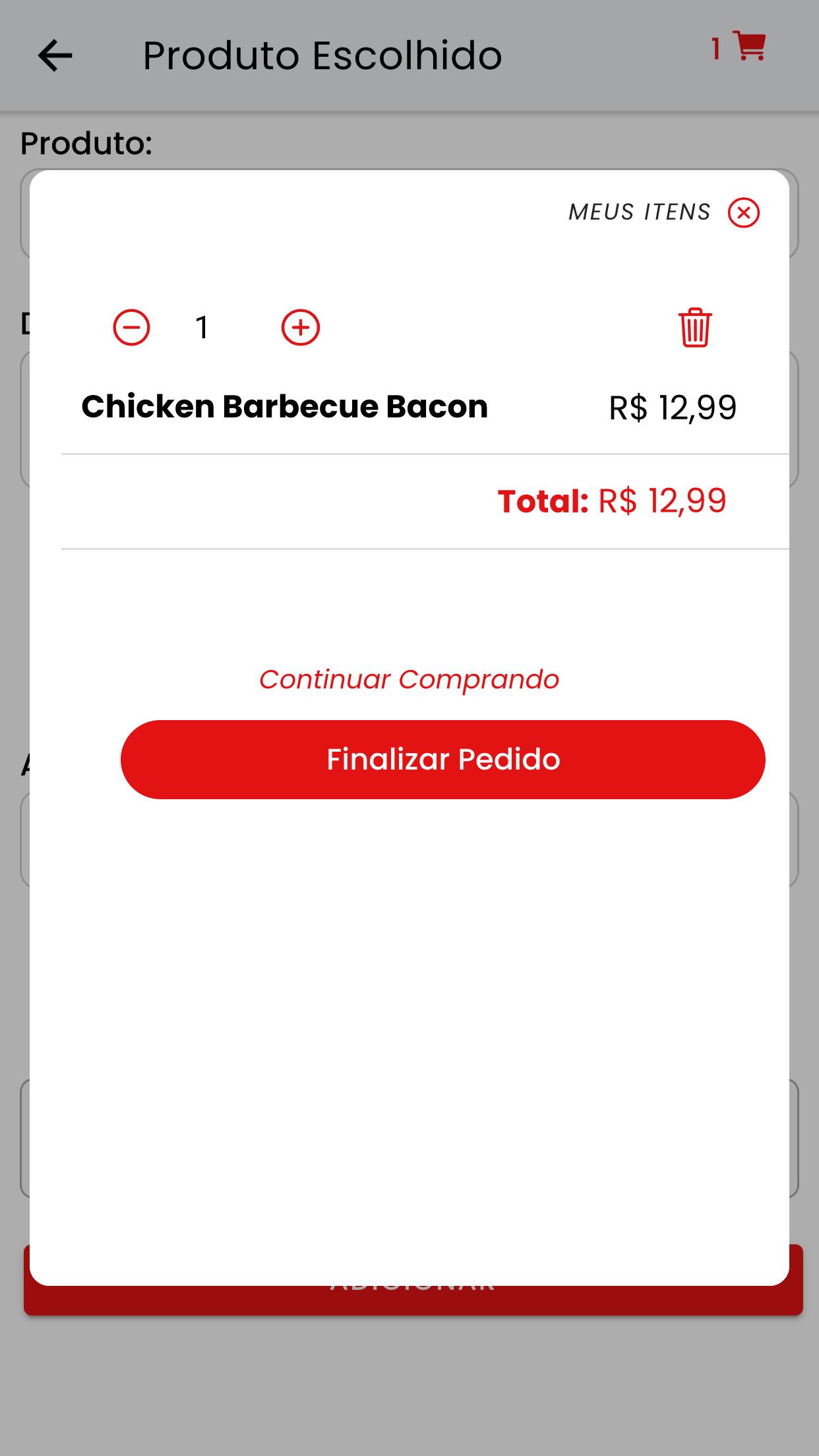Tap Continuar Comprando link
Screen dimensions: 819x1456
[x=409, y=679]
